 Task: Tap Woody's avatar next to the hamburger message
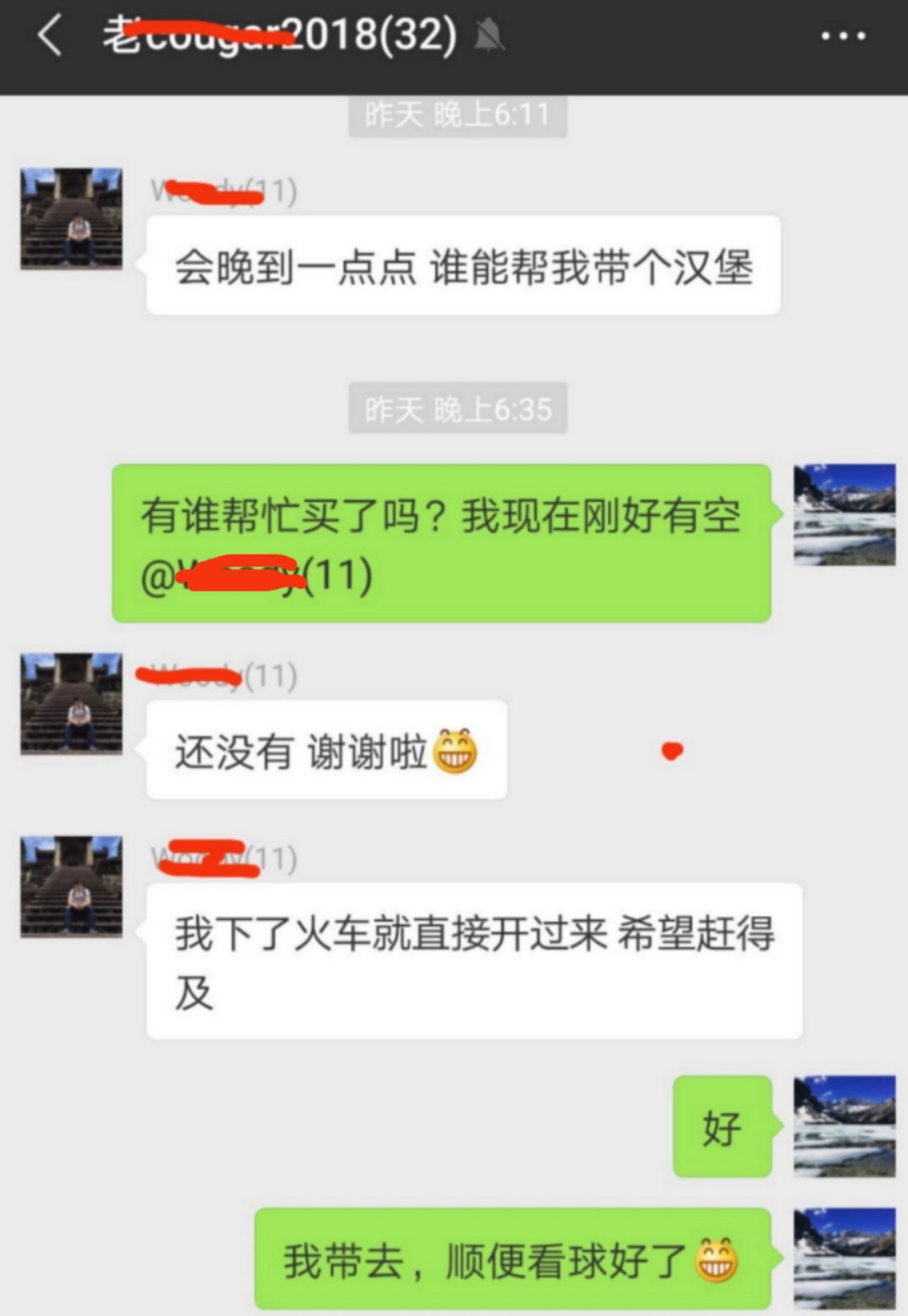[x=71, y=217]
